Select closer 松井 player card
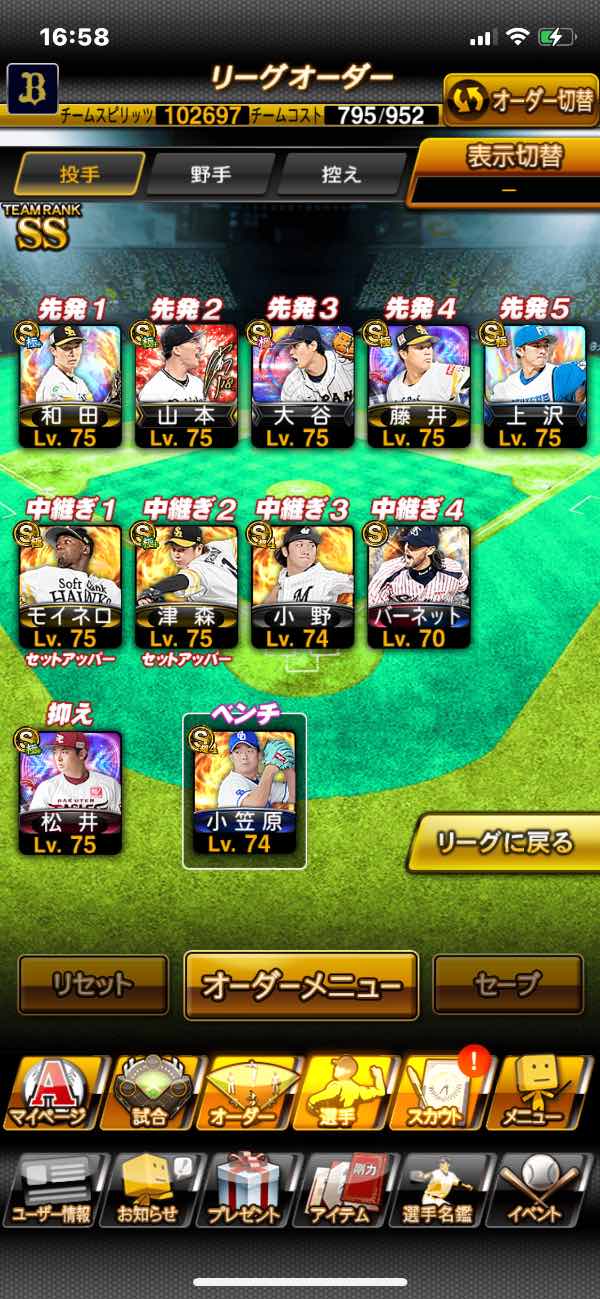Screen dimensions: 600x1299 [70, 792]
